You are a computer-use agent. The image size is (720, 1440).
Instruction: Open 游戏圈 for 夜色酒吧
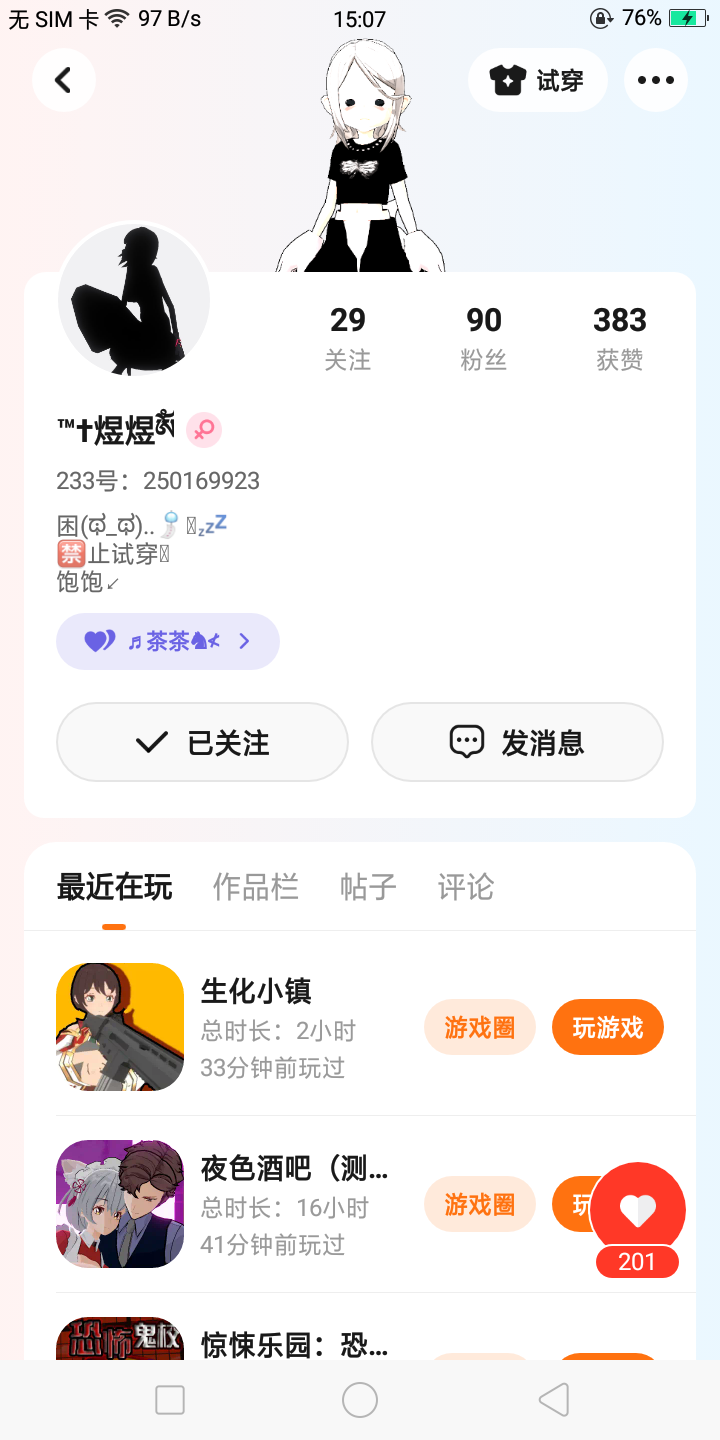(x=480, y=1204)
